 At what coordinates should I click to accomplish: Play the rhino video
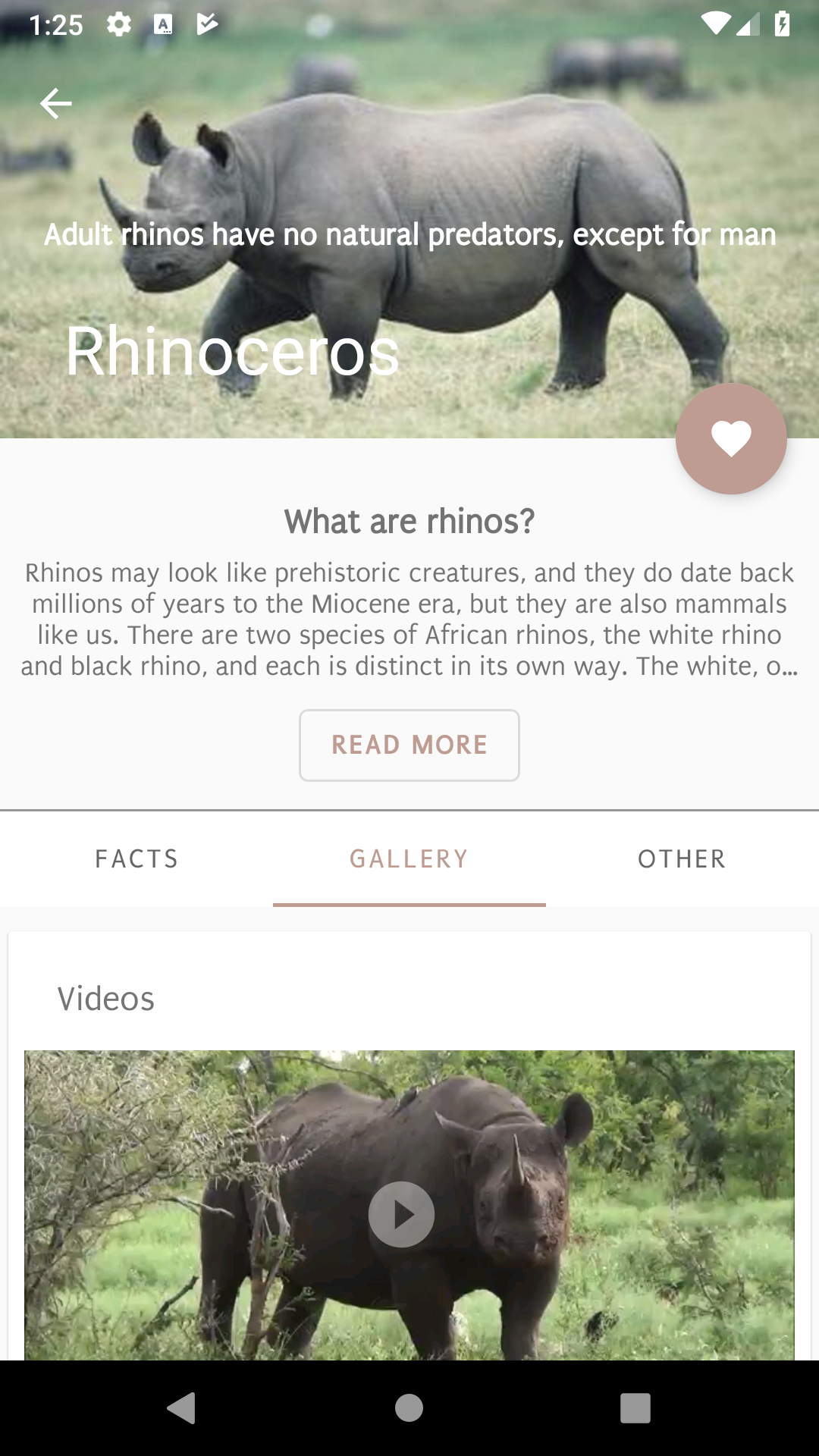click(401, 1214)
